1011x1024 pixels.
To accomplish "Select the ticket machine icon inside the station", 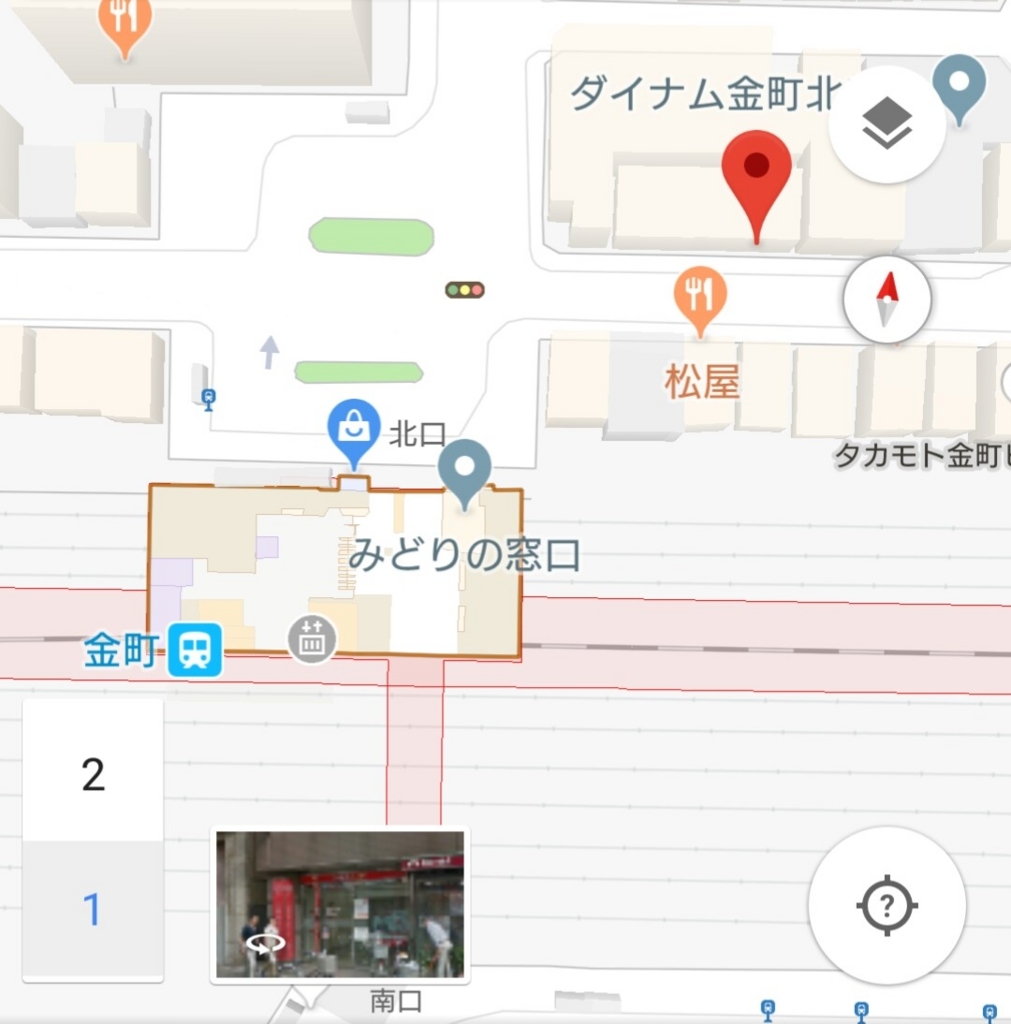I will (312, 641).
